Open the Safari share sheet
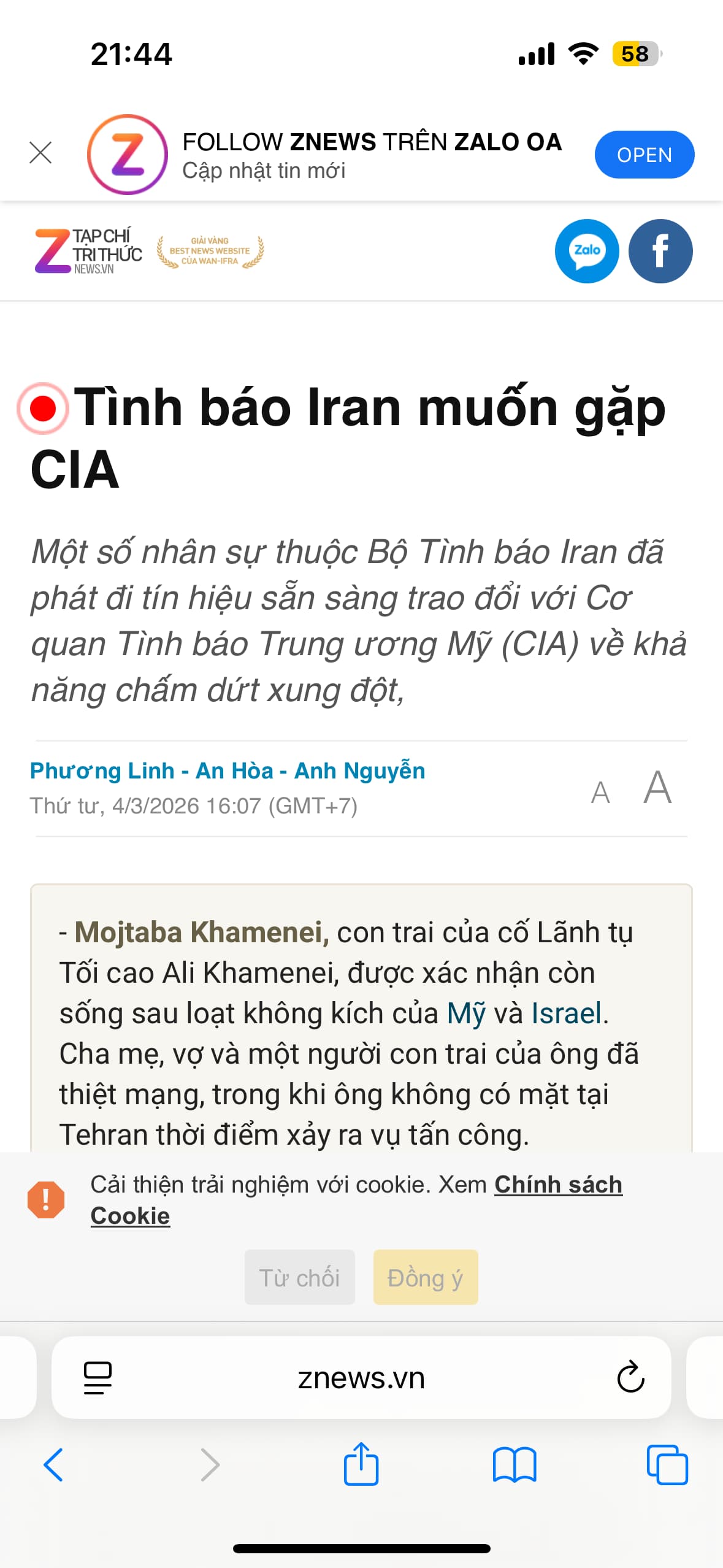This screenshot has height=1568, width=723. click(x=361, y=1465)
